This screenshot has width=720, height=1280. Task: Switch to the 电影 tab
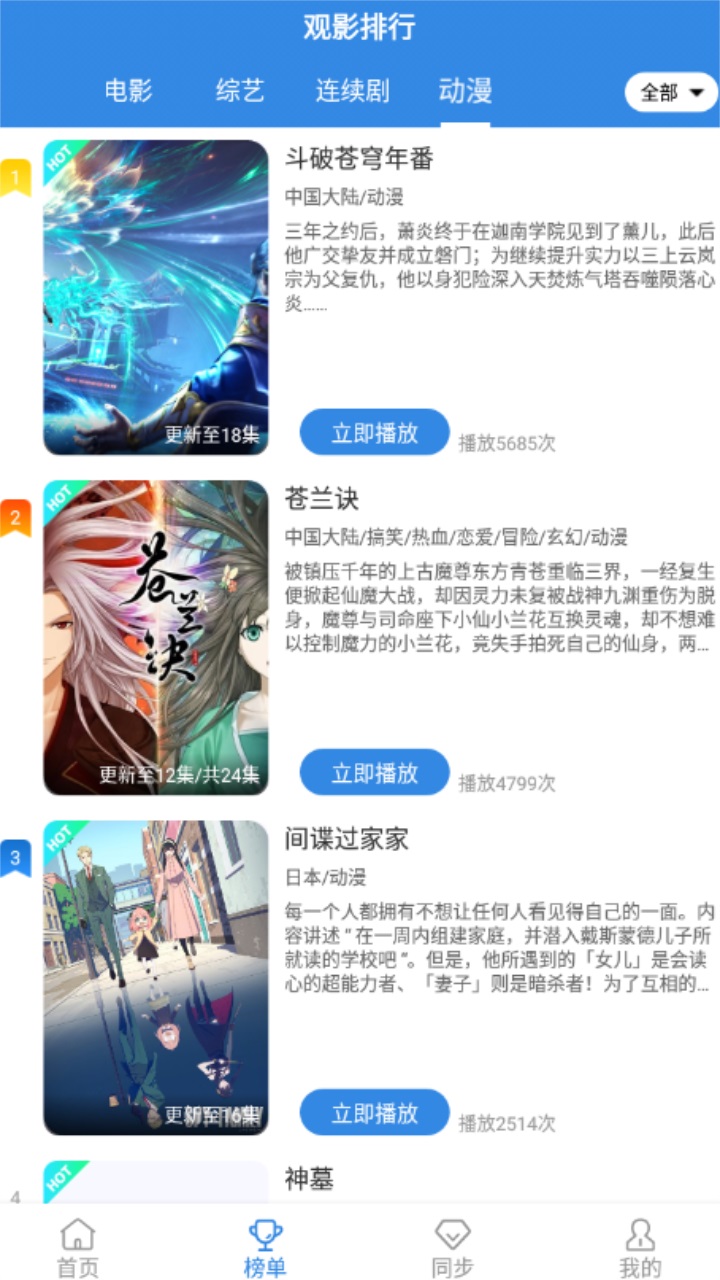[128, 92]
